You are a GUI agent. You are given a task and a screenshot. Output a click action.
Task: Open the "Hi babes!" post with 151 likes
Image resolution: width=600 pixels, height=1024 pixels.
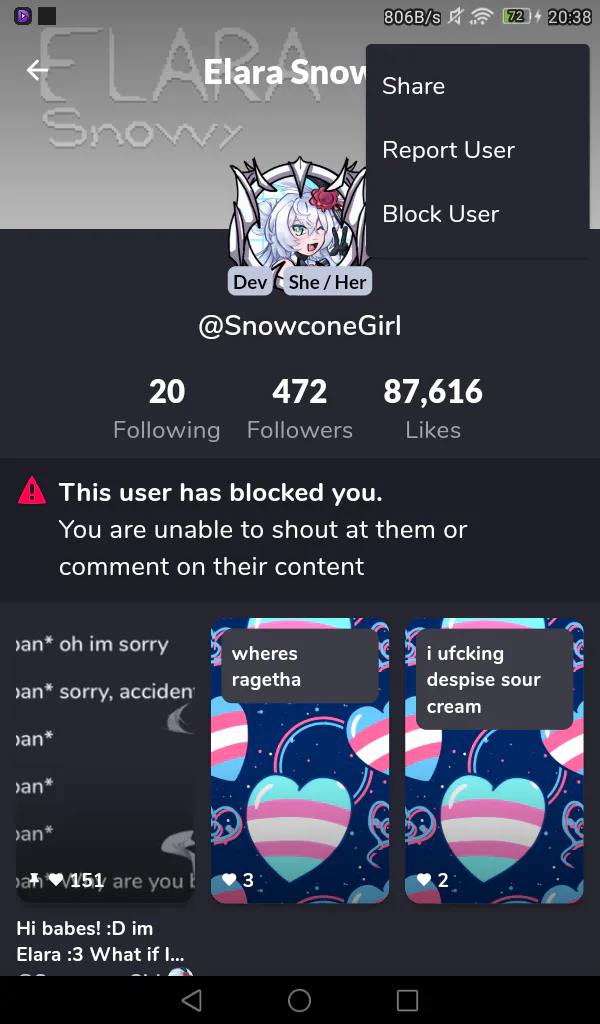click(105, 760)
